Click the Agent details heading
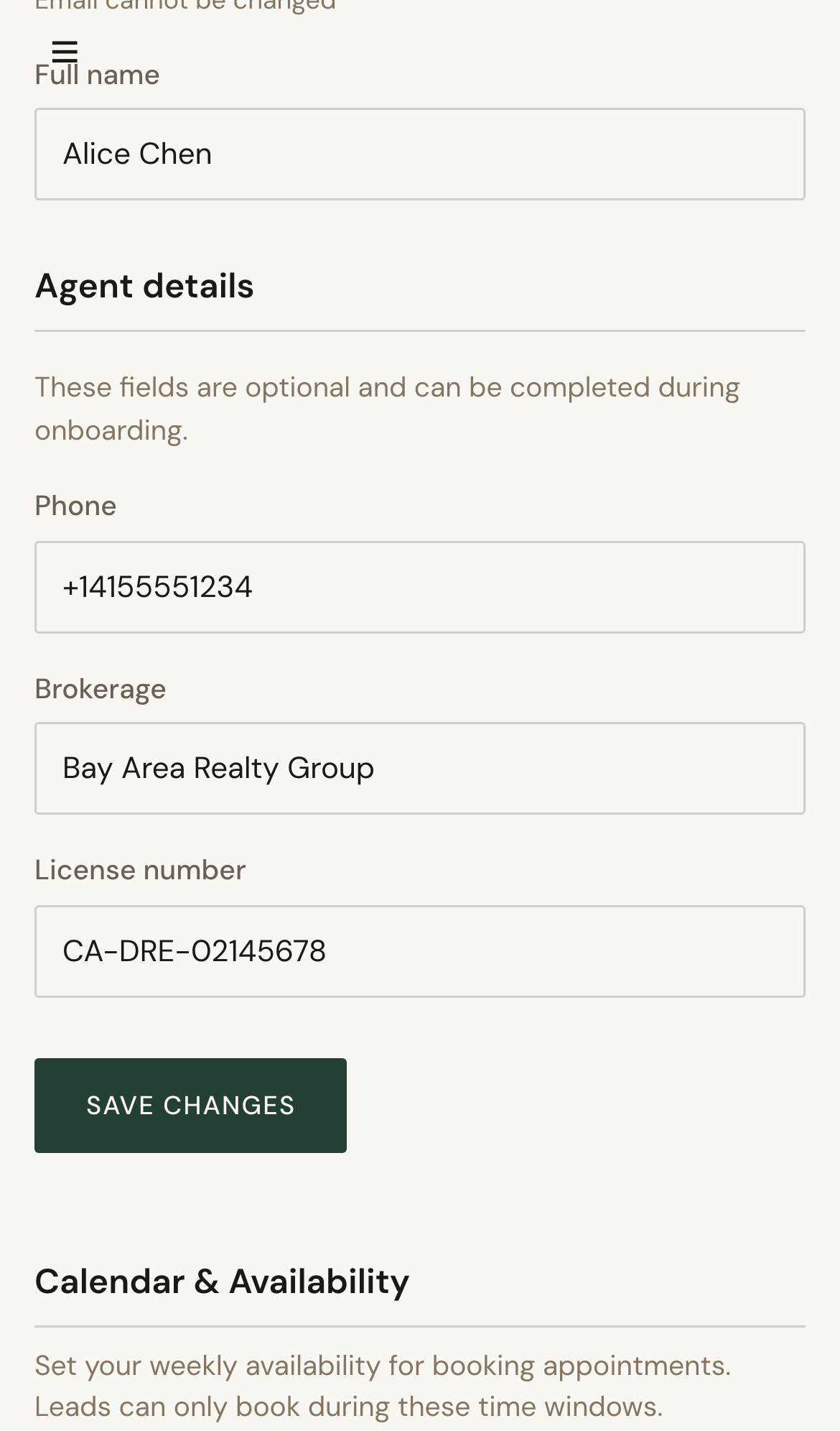840x1431 pixels. pyautogui.click(x=144, y=285)
